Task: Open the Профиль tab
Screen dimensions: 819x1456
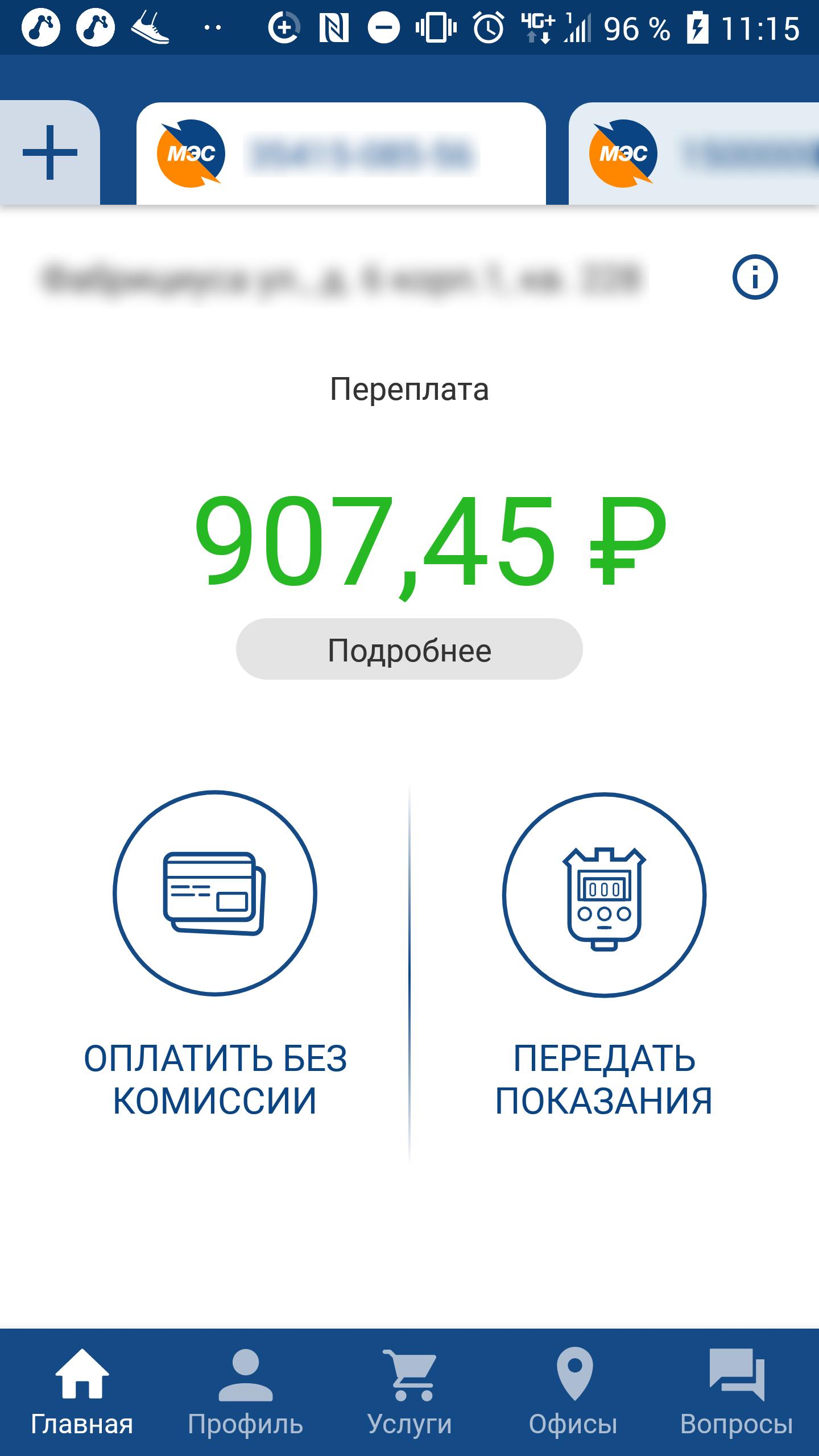Action: tap(246, 1393)
